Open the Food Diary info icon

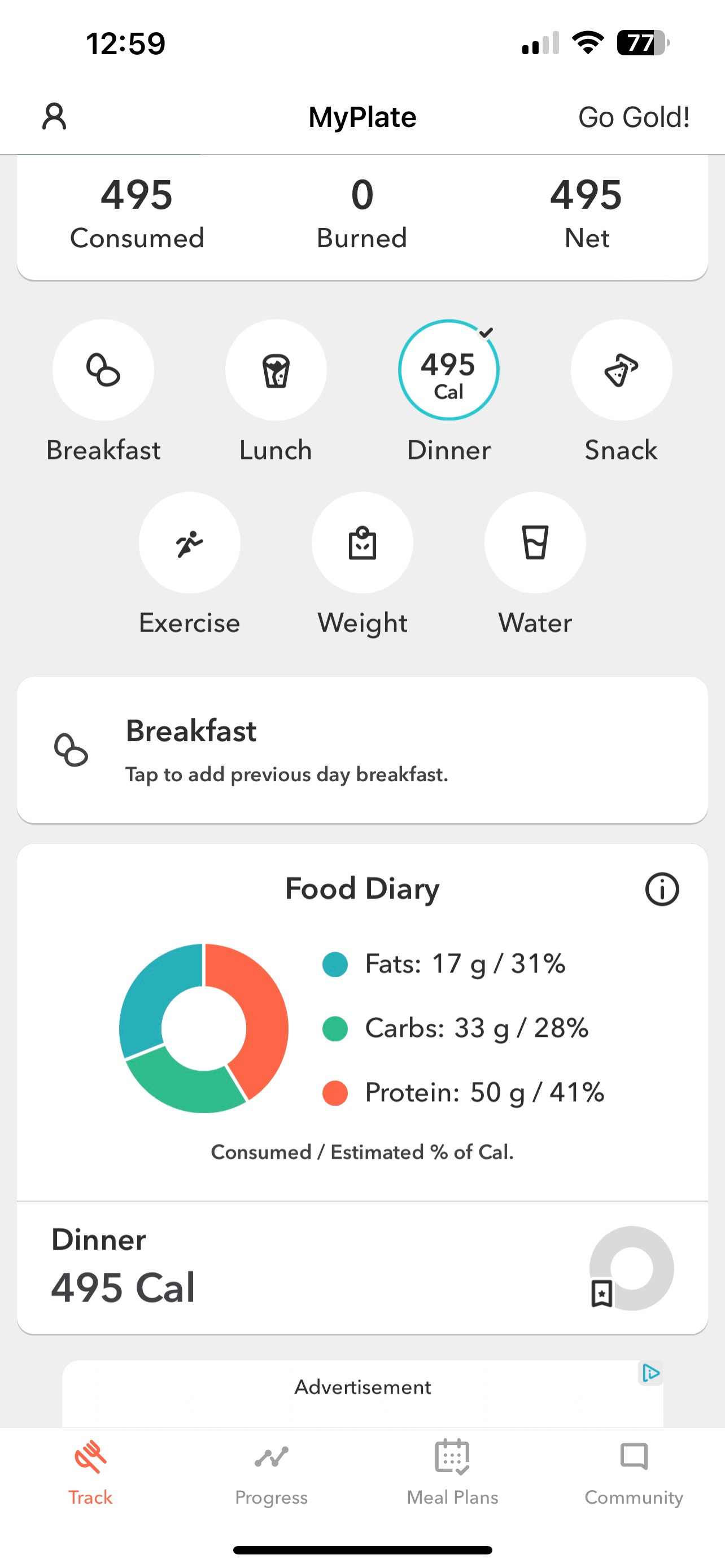point(662,890)
